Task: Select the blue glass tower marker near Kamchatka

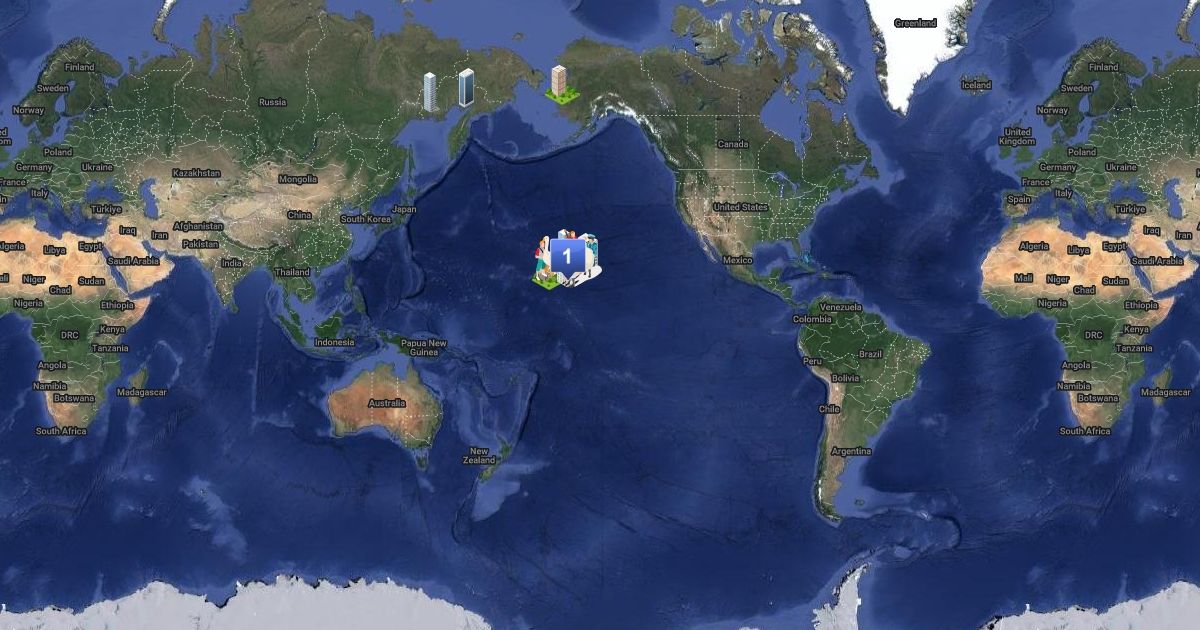Action: [x=465, y=87]
